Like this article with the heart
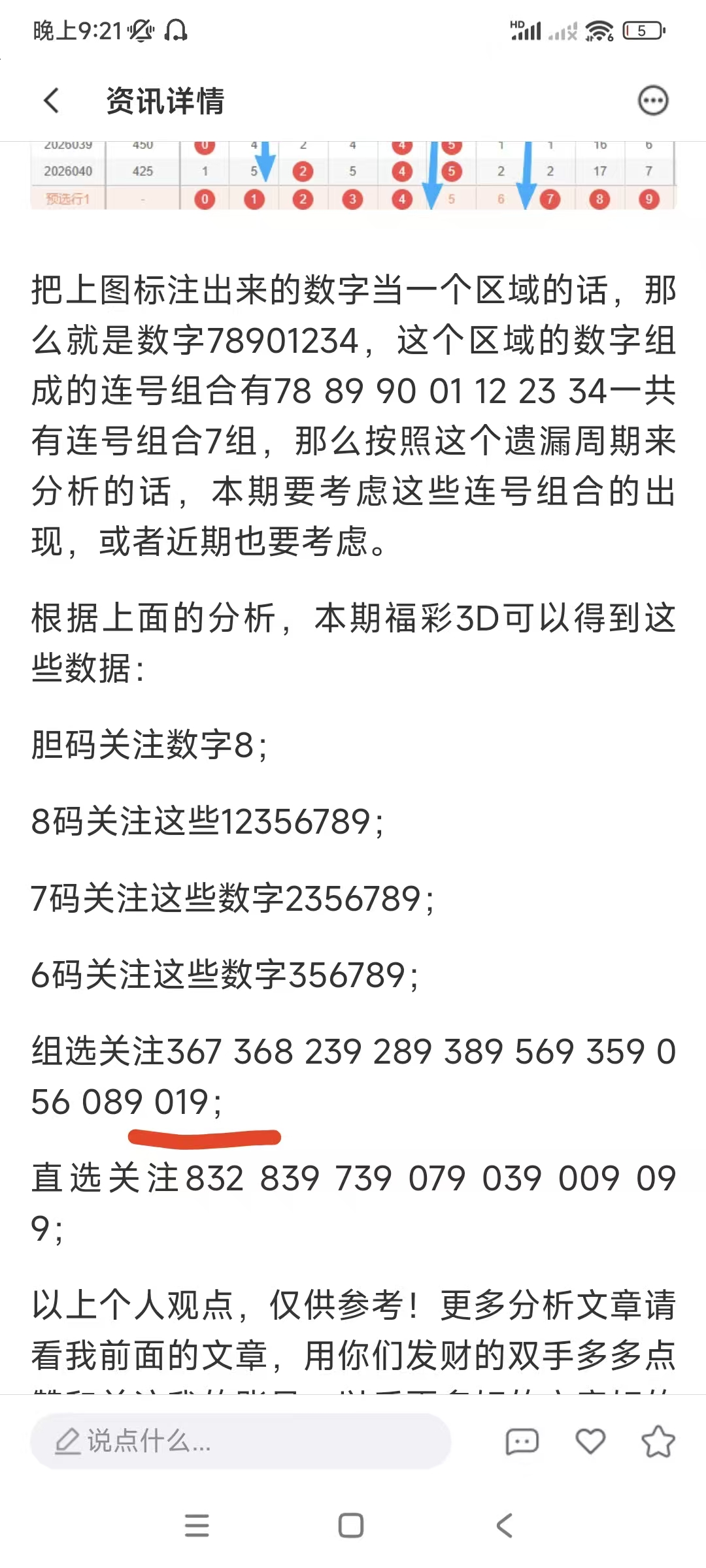 coord(590,1441)
